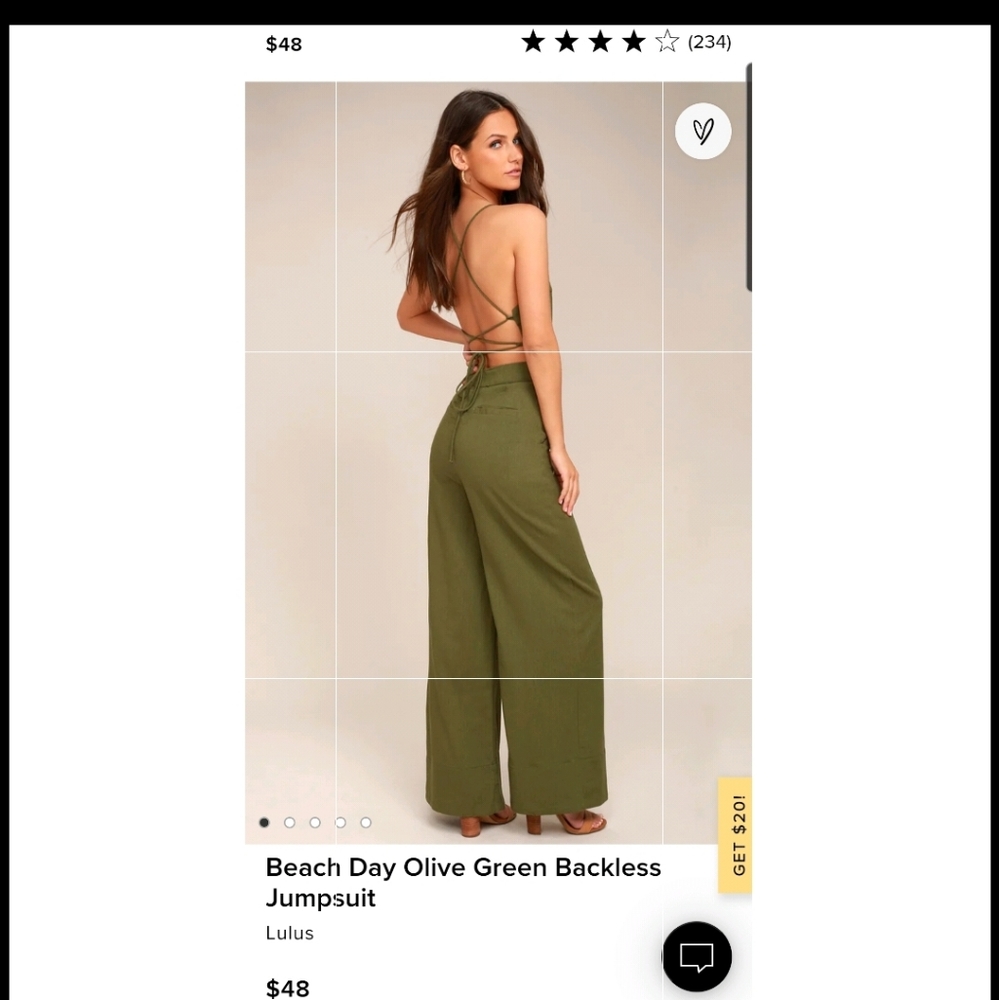This screenshot has height=1000, width=999.
Task: View the 234 customer reviews
Action: click(x=709, y=42)
